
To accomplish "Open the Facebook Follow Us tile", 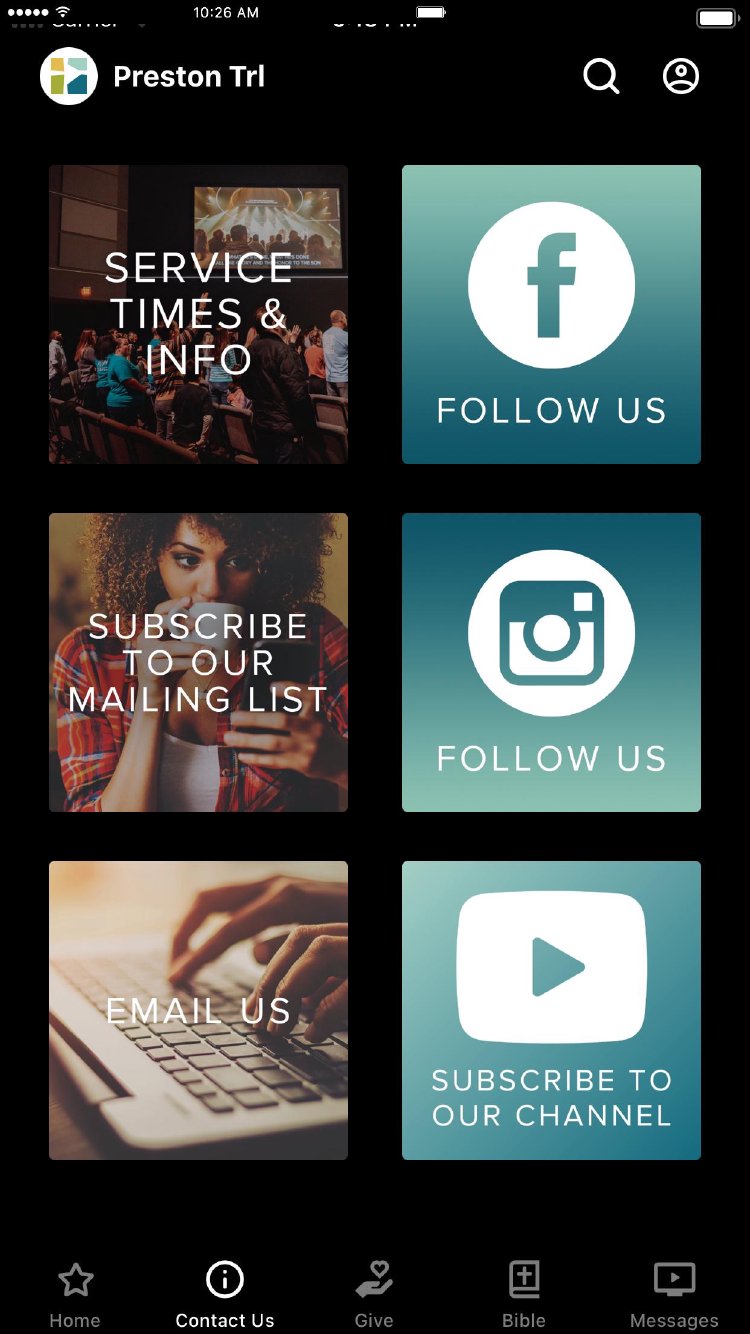I will 551,314.
